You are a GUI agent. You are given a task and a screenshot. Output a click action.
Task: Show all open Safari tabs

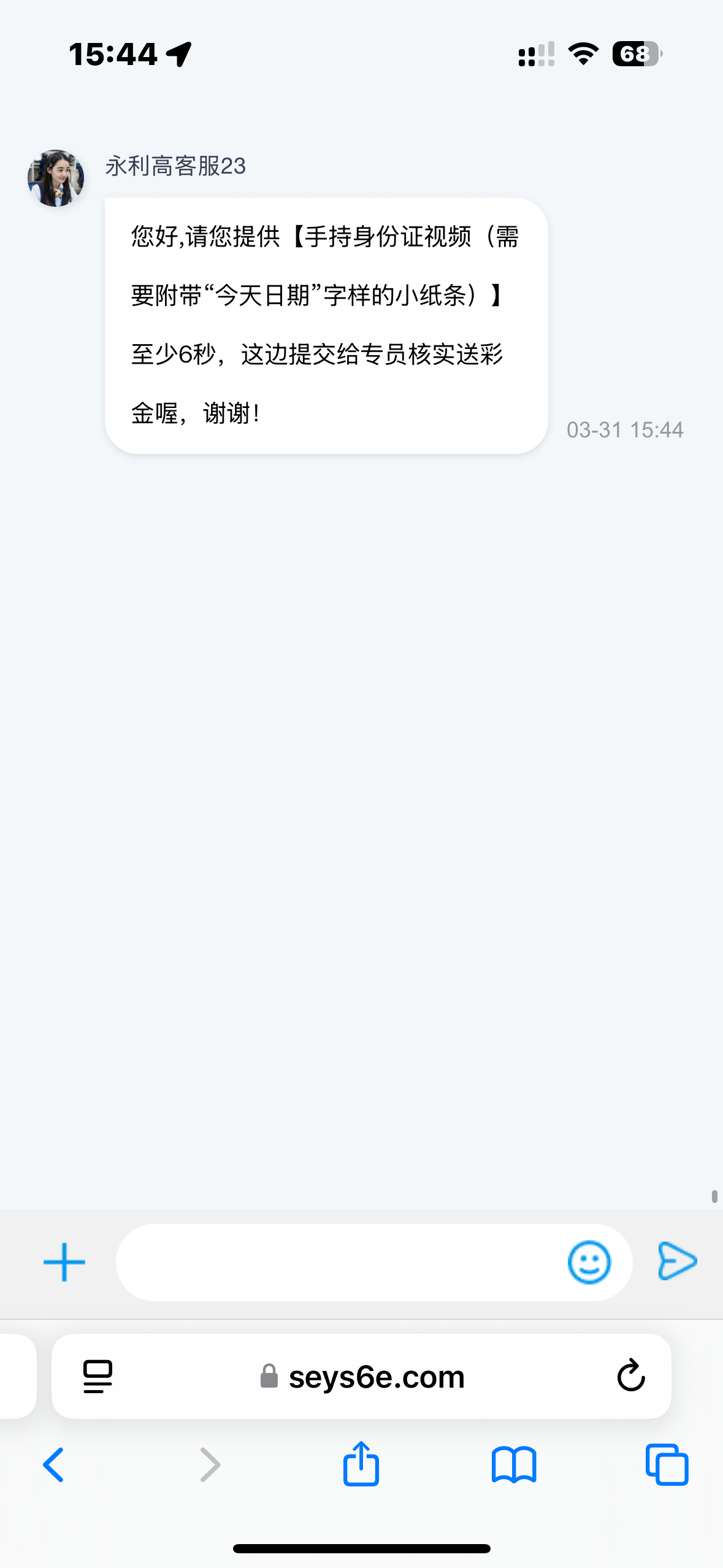667,1465
